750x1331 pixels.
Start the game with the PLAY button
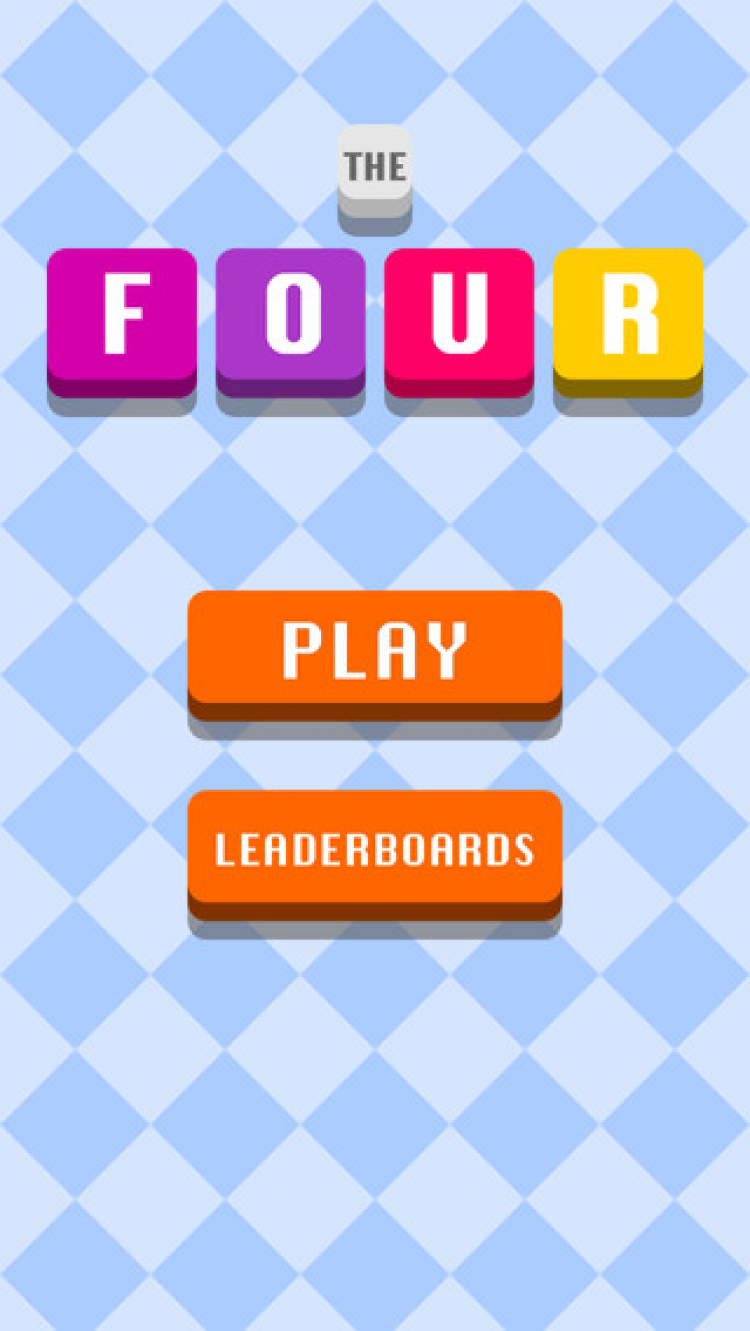(x=374, y=648)
